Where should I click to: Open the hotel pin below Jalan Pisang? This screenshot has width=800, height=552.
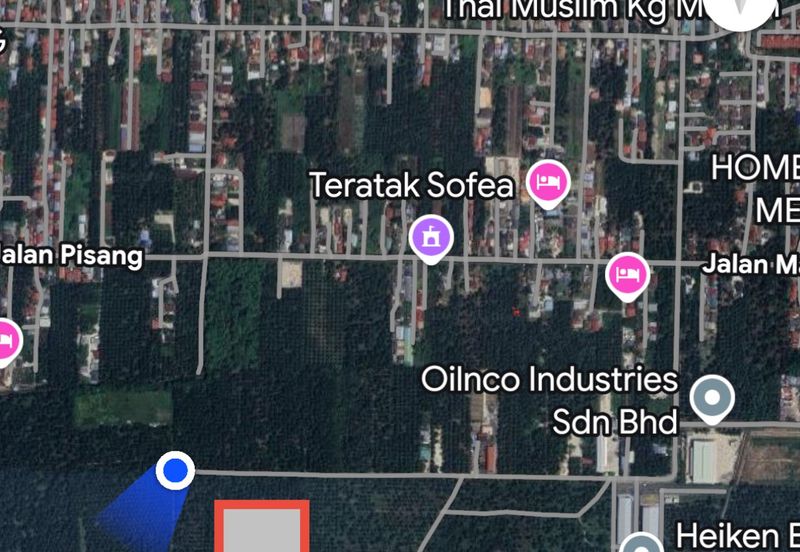click(5, 340)
